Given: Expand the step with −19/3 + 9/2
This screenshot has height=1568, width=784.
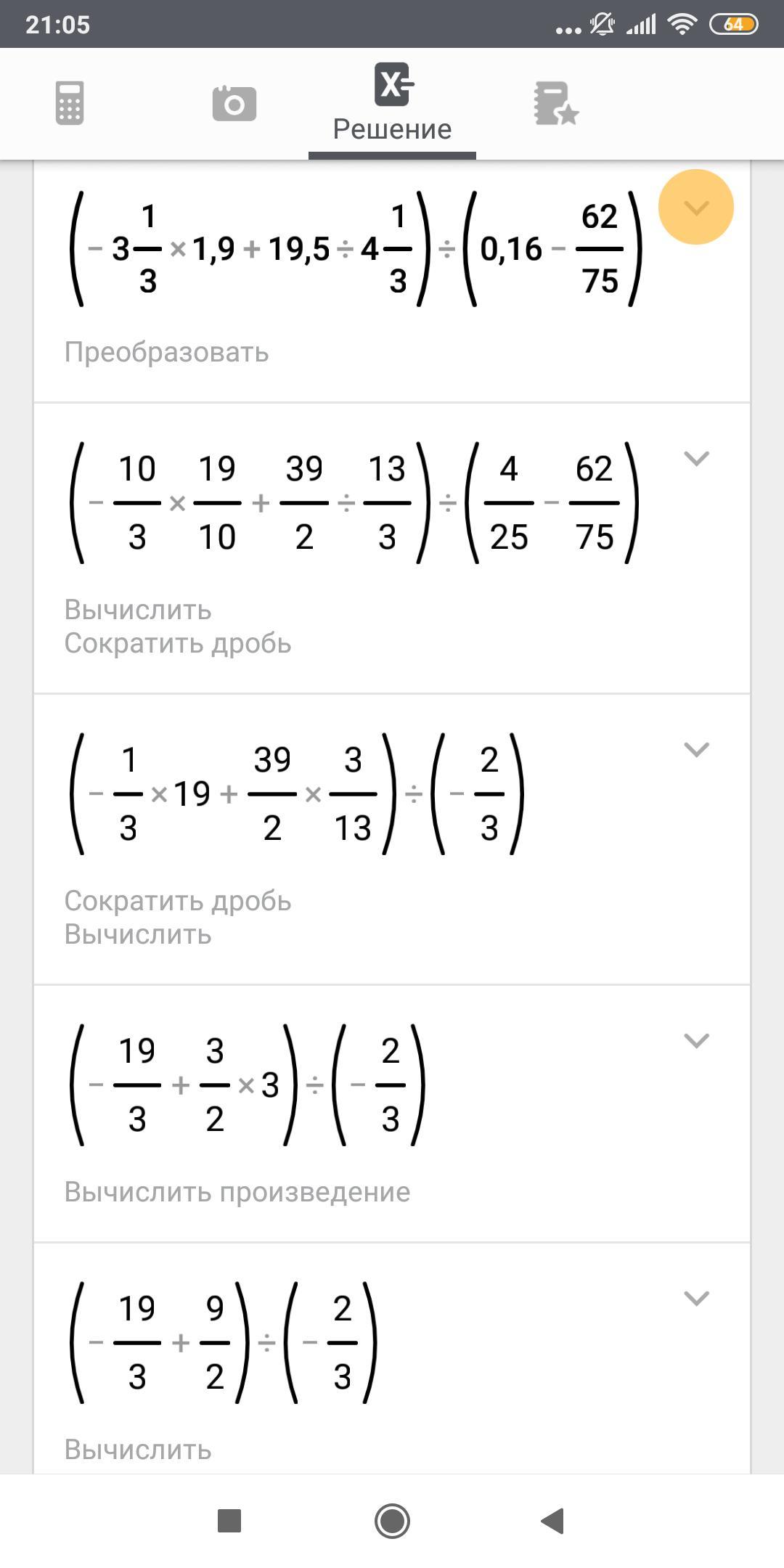Looking at the screenshot, I should [696, 1298].
